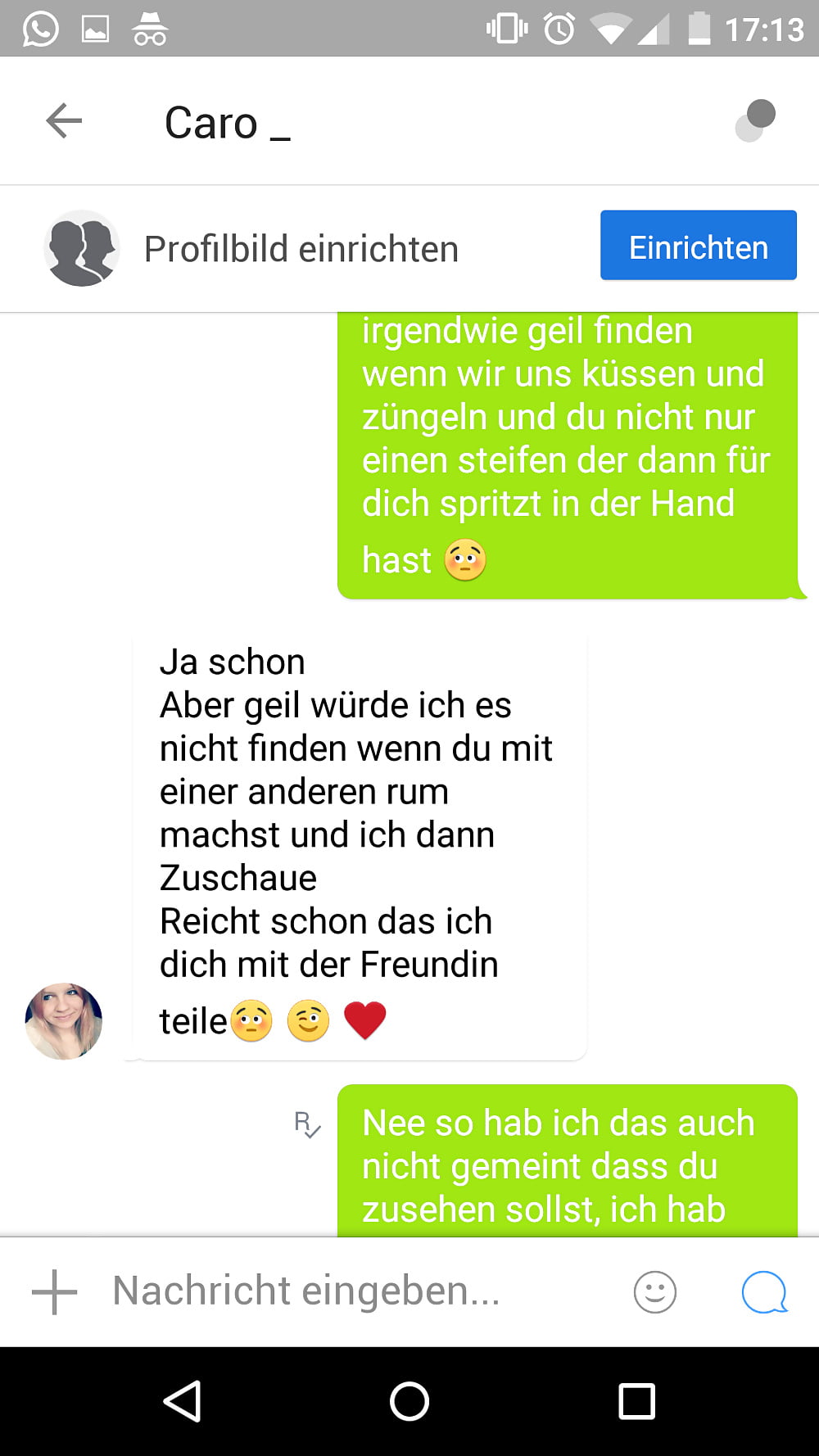Image resolution: width=819 pixels, height=1456 pixels.
Task: Open chat info via the top-right dots icon
Action: click(x=755, y=120)
